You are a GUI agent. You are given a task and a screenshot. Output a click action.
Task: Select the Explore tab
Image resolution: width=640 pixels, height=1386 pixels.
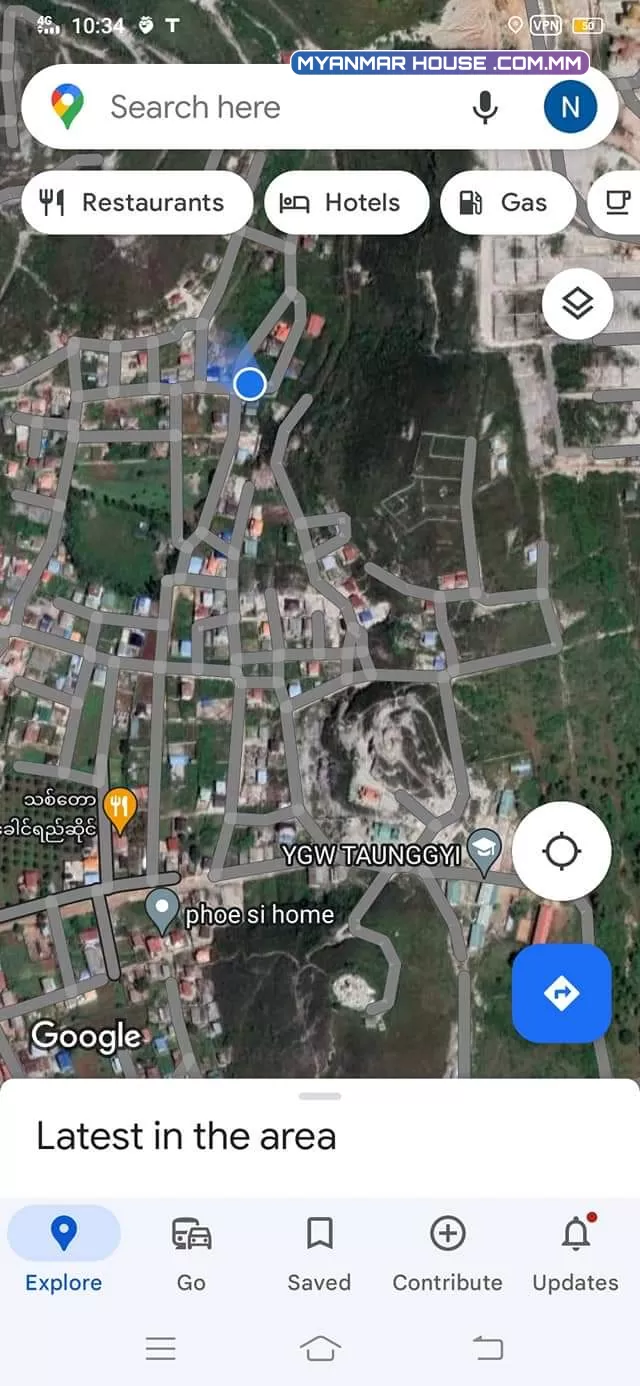coord(64,1254)
